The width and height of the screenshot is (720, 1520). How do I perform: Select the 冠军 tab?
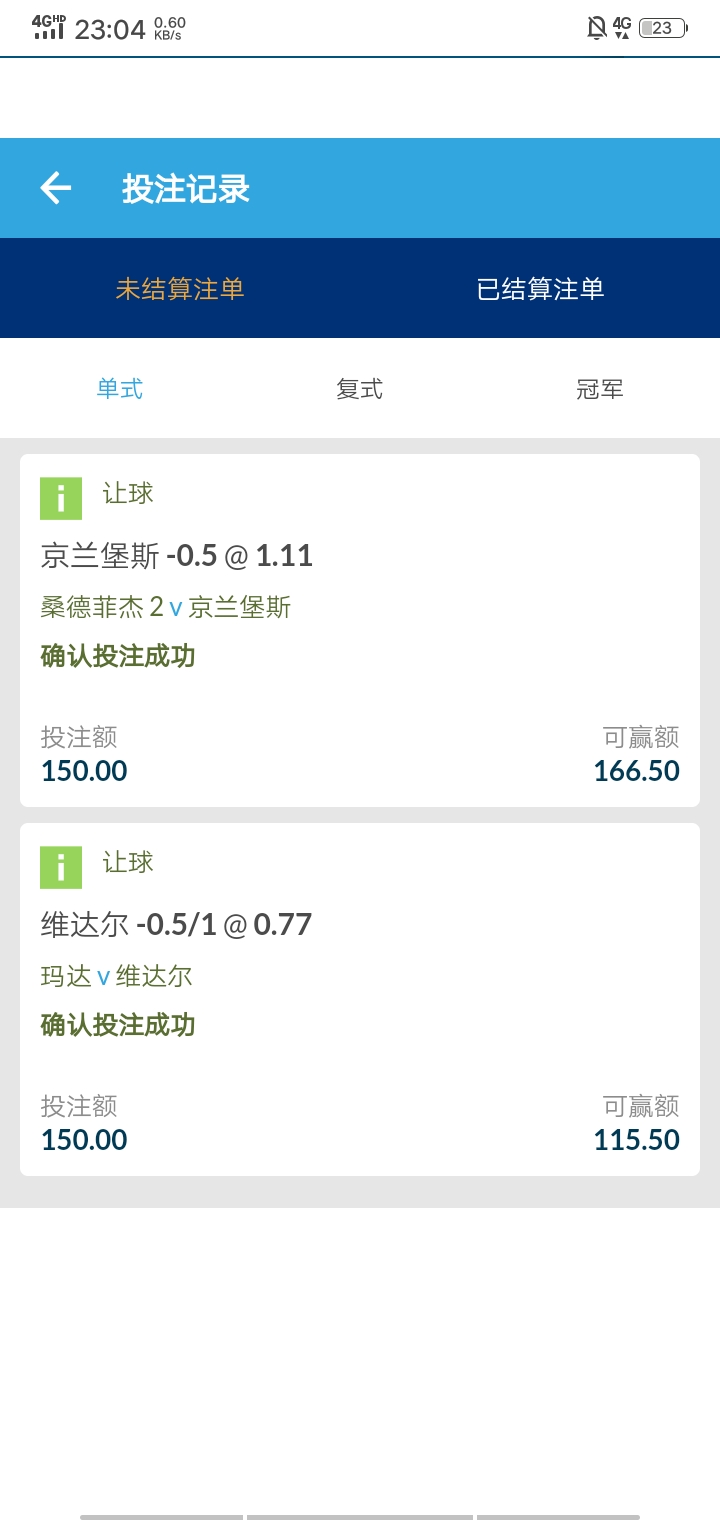click(x=600, y=389)
